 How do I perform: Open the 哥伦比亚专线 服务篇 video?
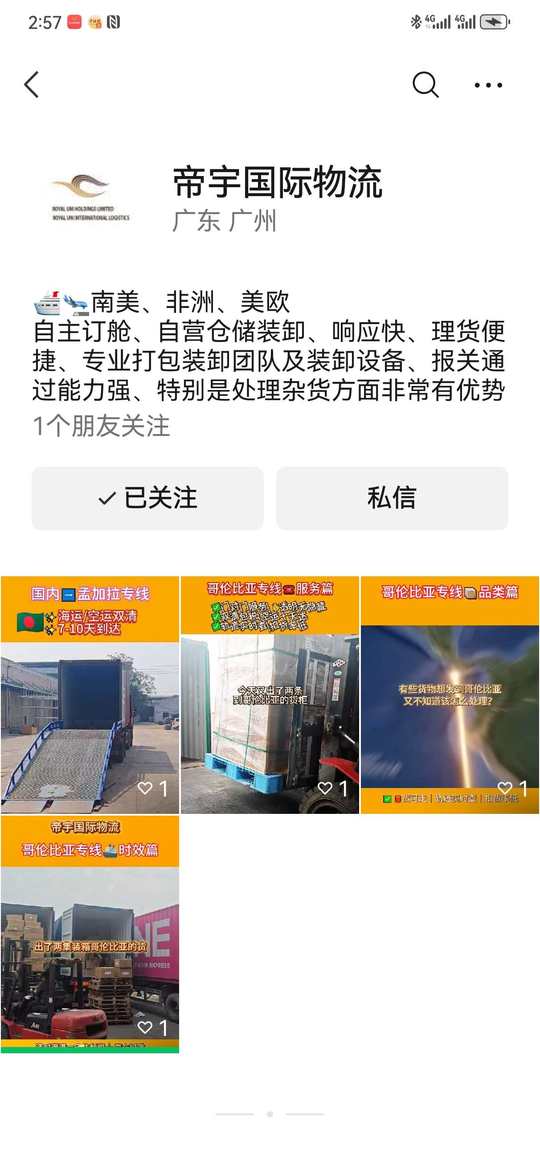click(269, 695)
